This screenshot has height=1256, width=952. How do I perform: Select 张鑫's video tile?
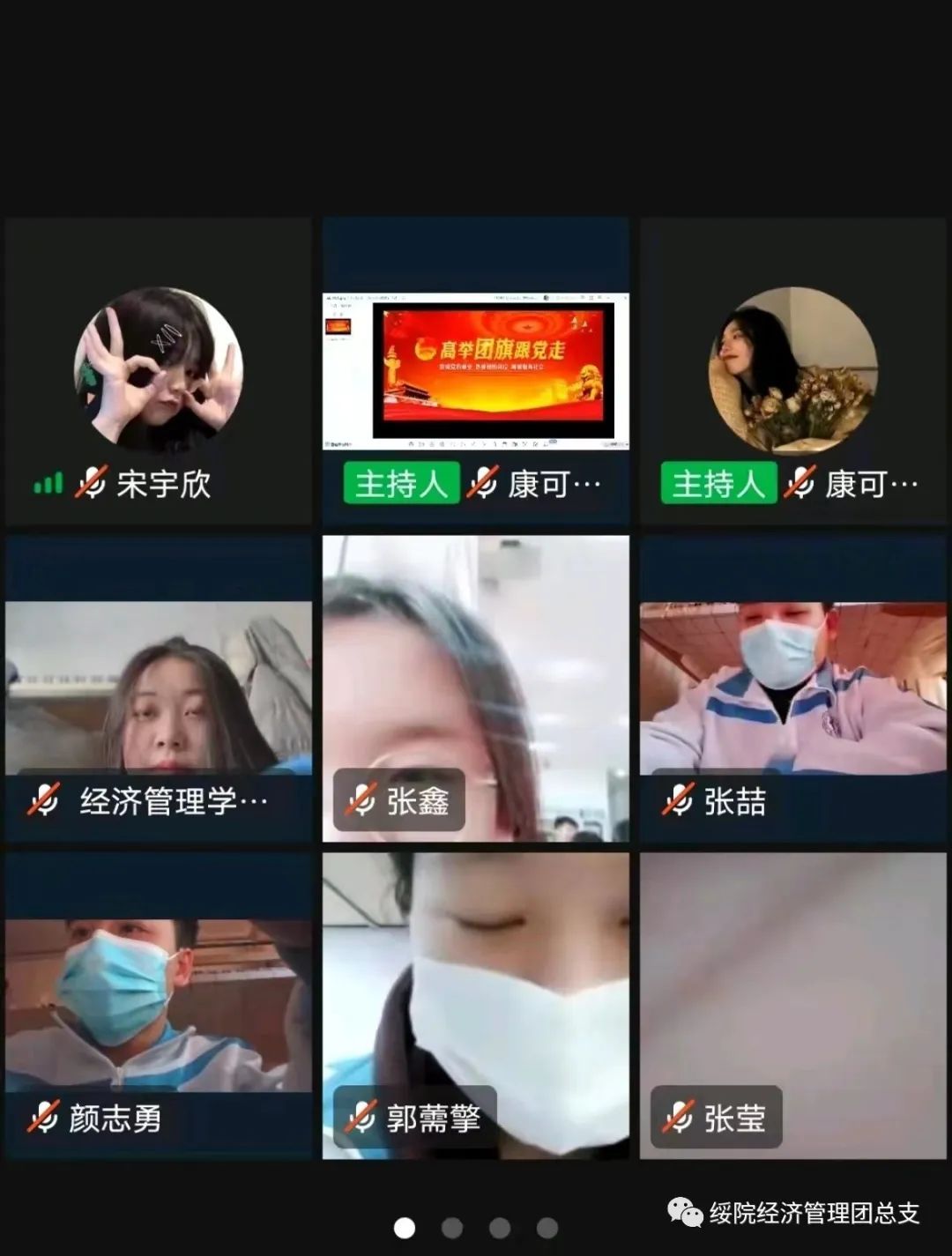pyautogui.click(x=476, y=687)
